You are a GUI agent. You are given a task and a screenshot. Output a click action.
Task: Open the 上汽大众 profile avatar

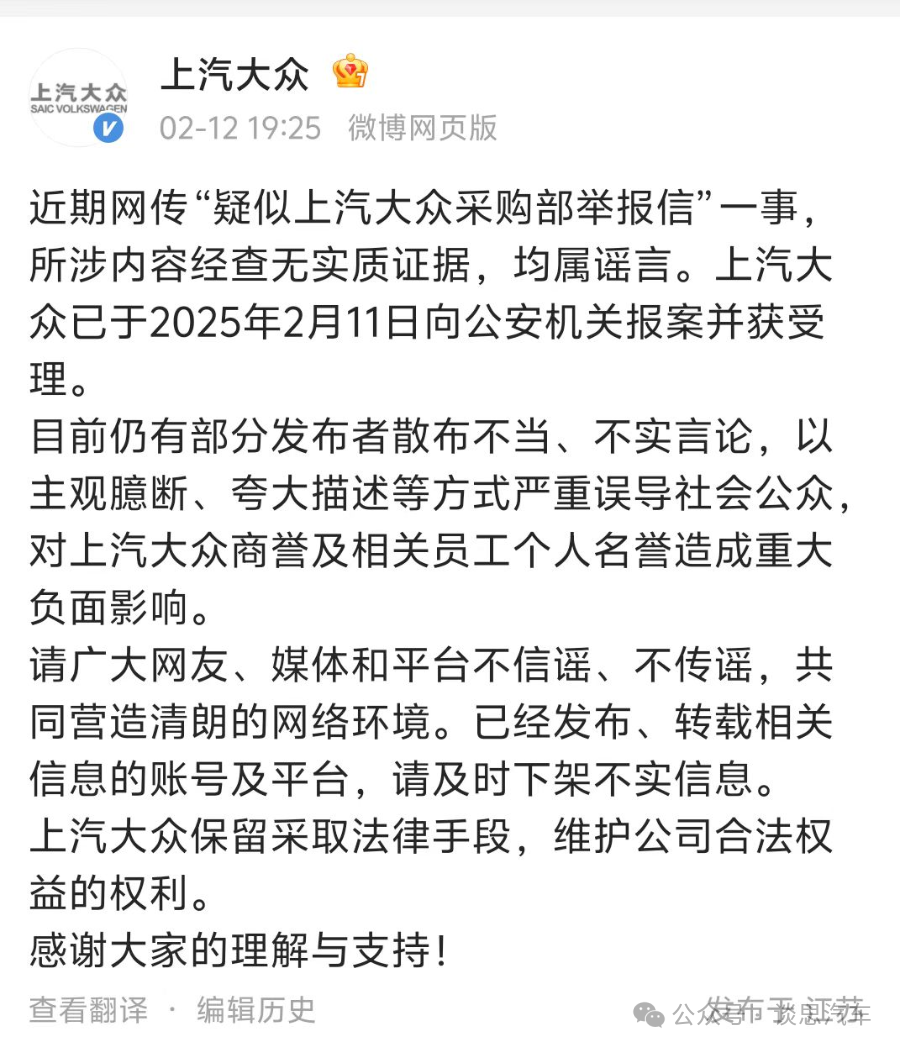coord(79,98)
